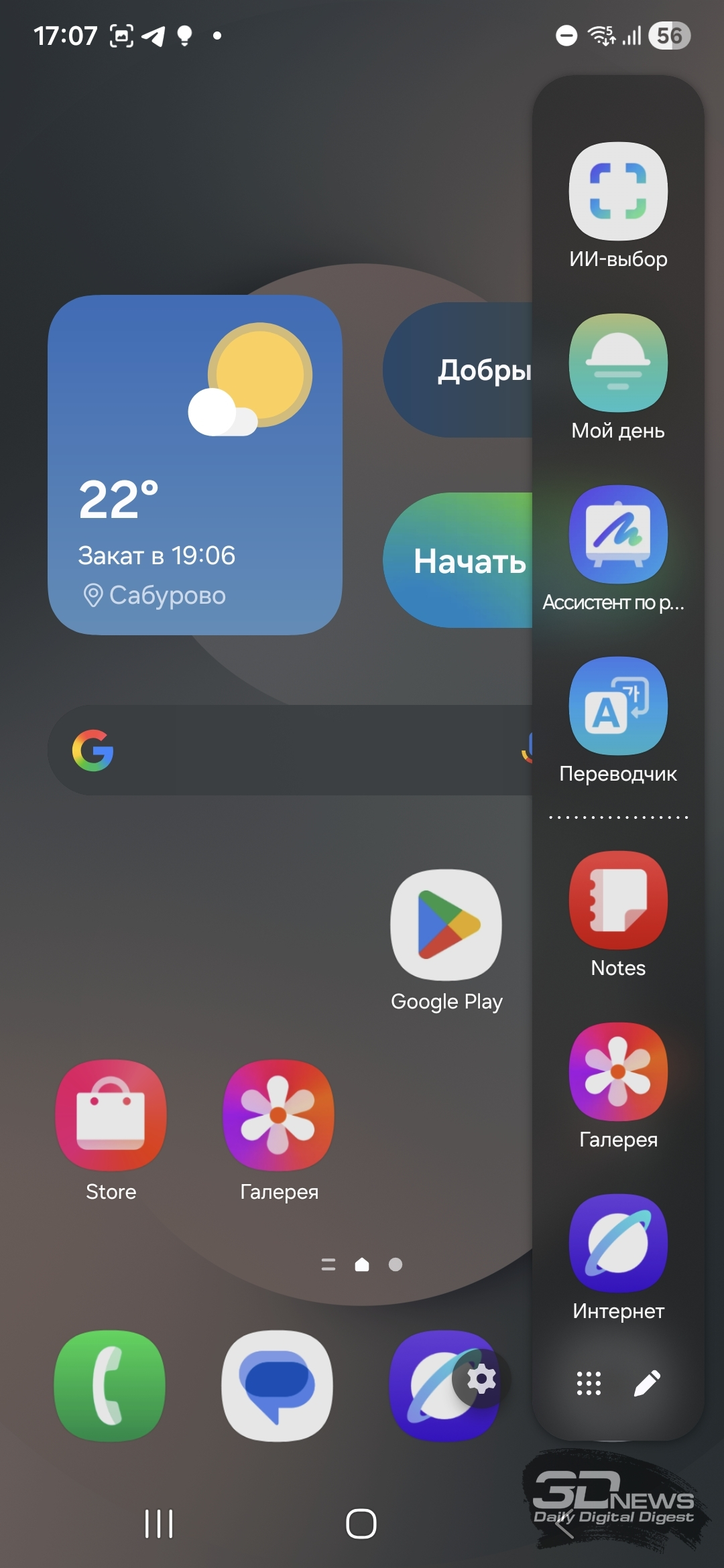The height and width of the screenshot is (1568, 724).
Task: Show all apps grid in edge panel
Action: click(x=589, y=1383)
